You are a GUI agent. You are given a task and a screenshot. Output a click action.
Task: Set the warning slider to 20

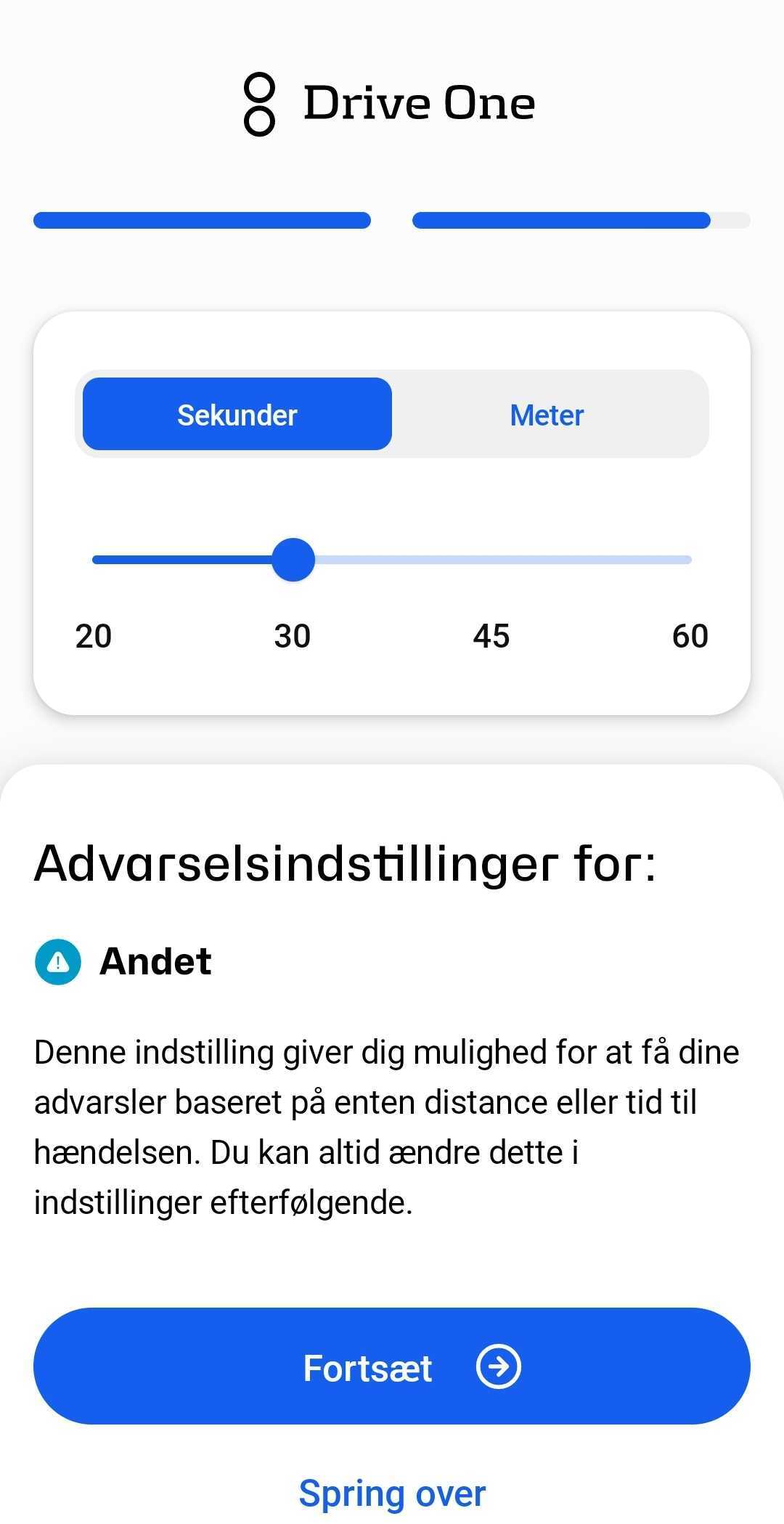click(95, 560)
